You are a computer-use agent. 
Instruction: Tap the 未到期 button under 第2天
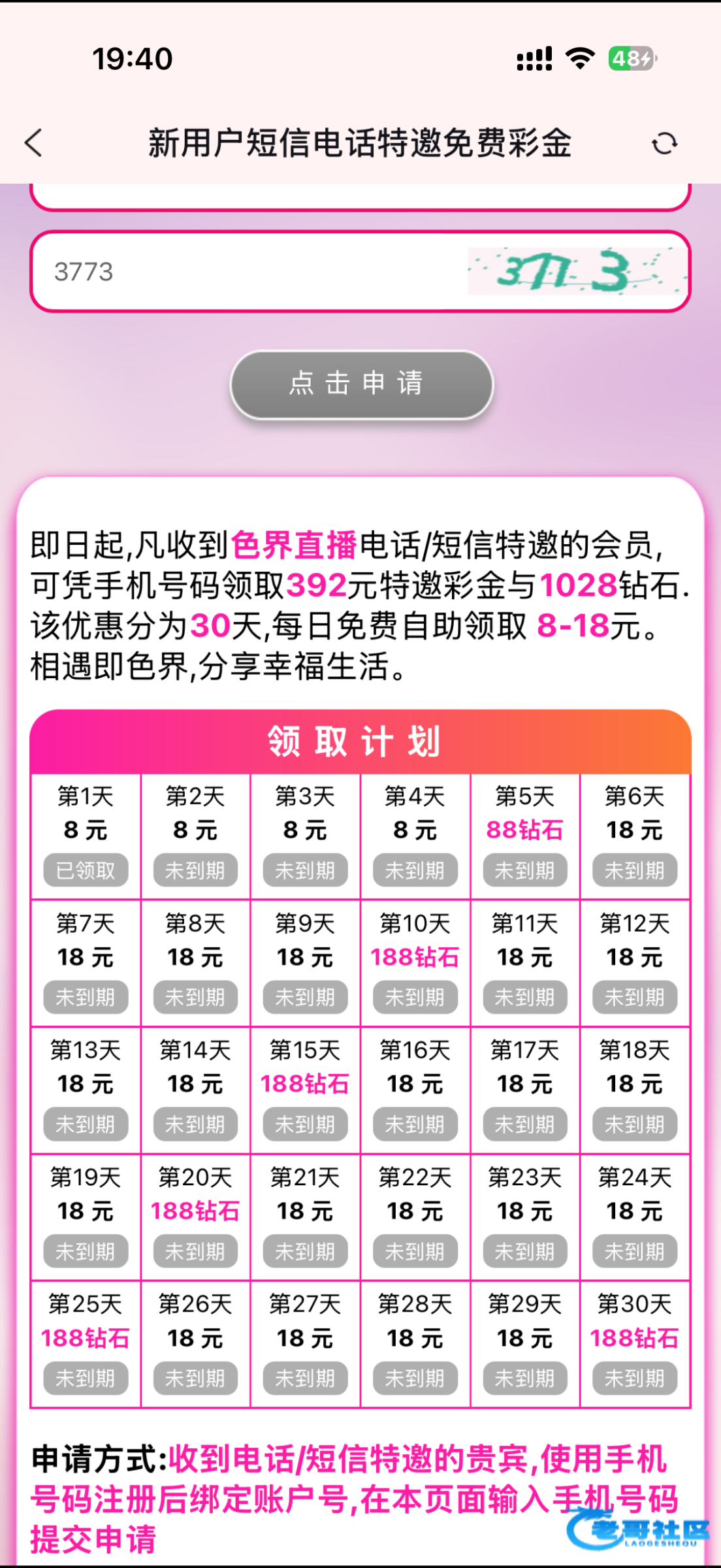pos(195,870)
